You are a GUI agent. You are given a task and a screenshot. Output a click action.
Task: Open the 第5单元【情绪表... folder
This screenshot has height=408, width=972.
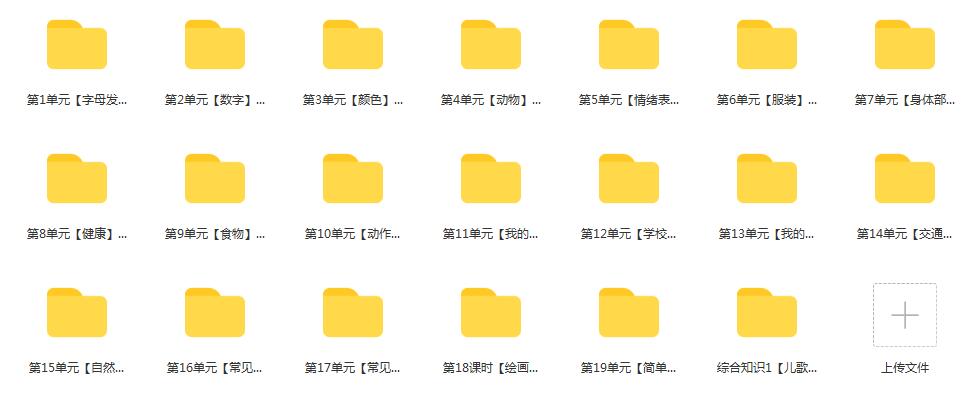click(629, 46)
